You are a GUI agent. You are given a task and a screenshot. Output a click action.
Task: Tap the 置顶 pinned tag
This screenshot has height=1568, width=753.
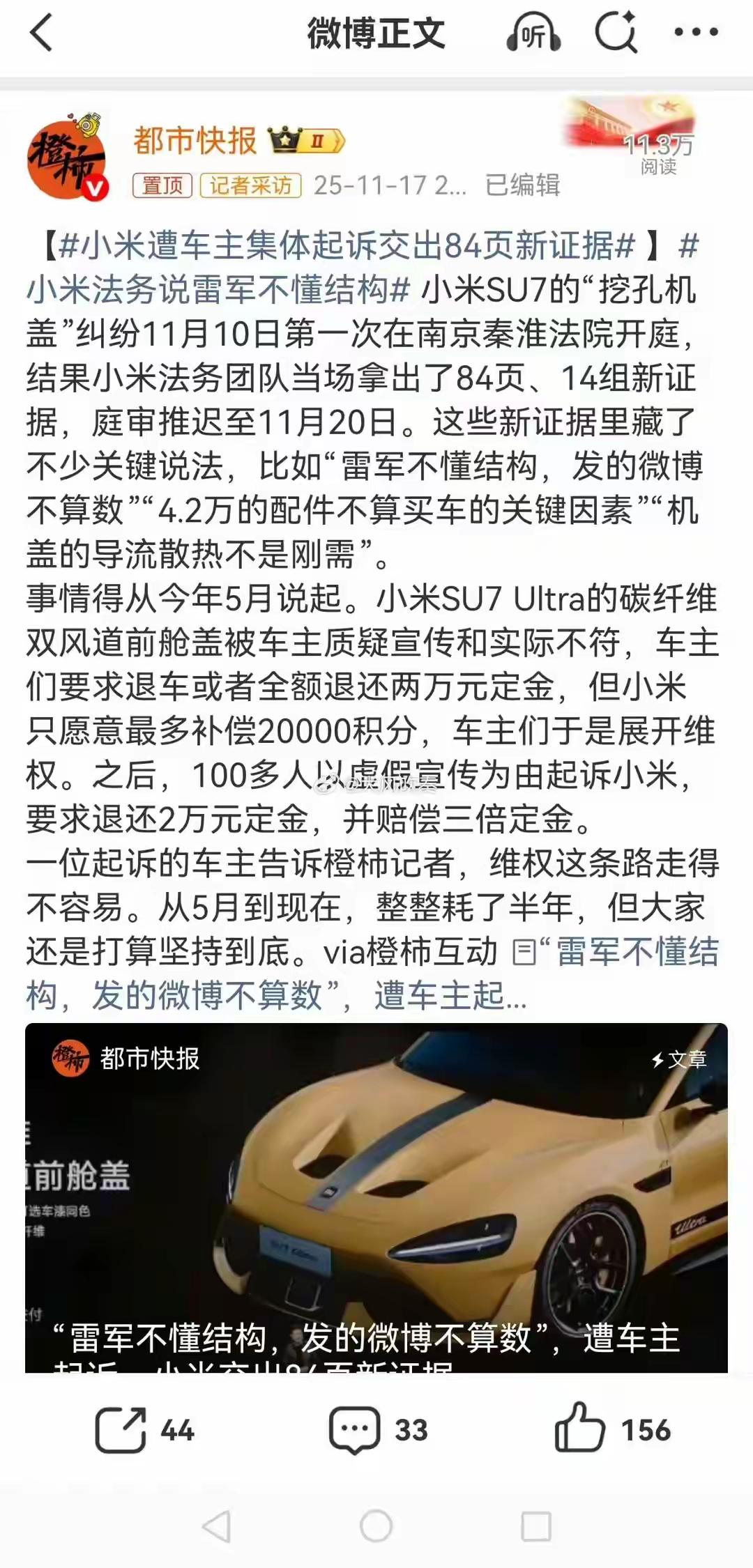[x=161, y=185]
